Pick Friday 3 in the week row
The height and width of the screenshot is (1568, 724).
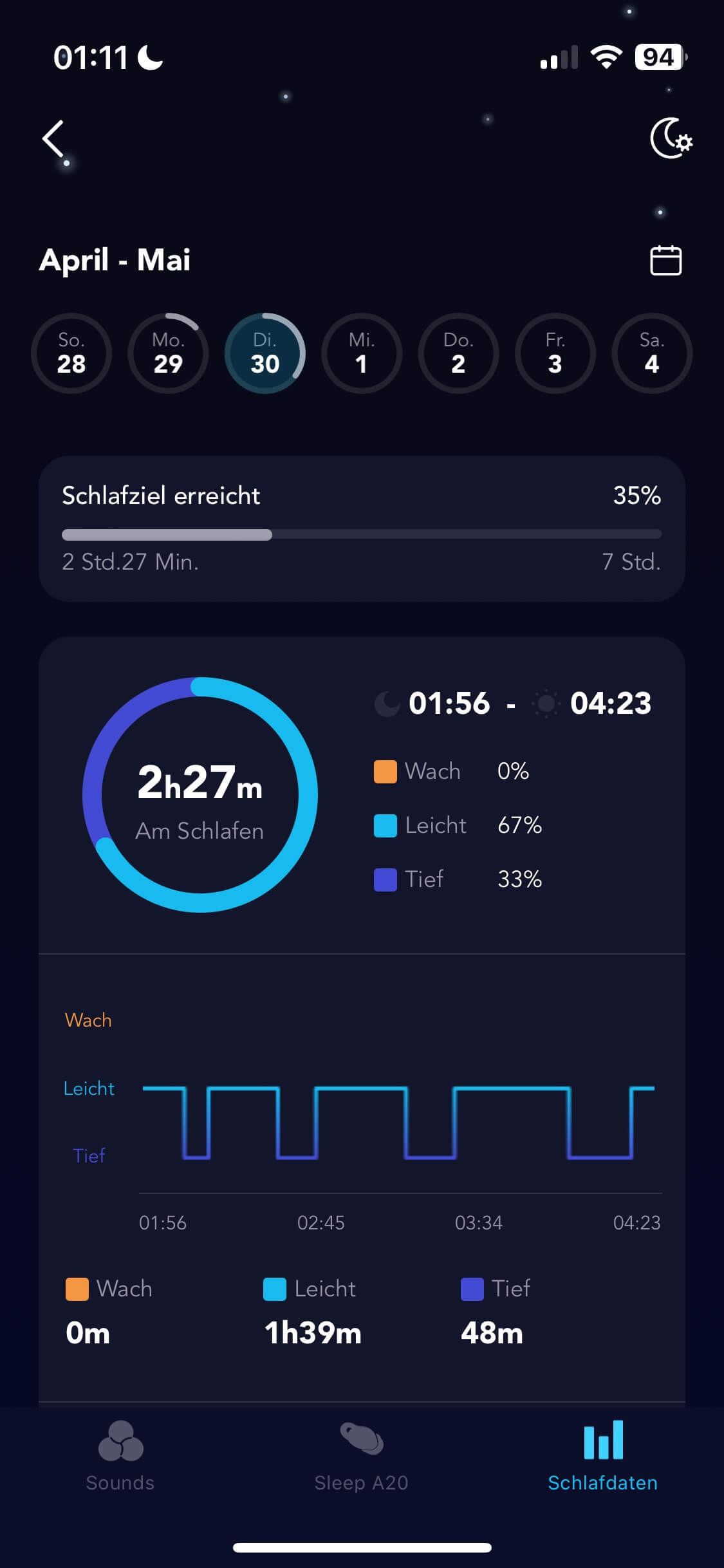pyautogui.click(x=555, y=353)
